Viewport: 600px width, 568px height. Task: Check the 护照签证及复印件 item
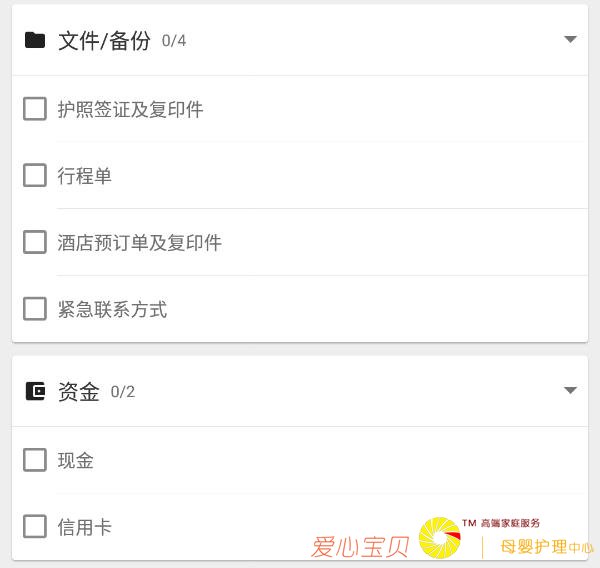(x=35, y=109)
